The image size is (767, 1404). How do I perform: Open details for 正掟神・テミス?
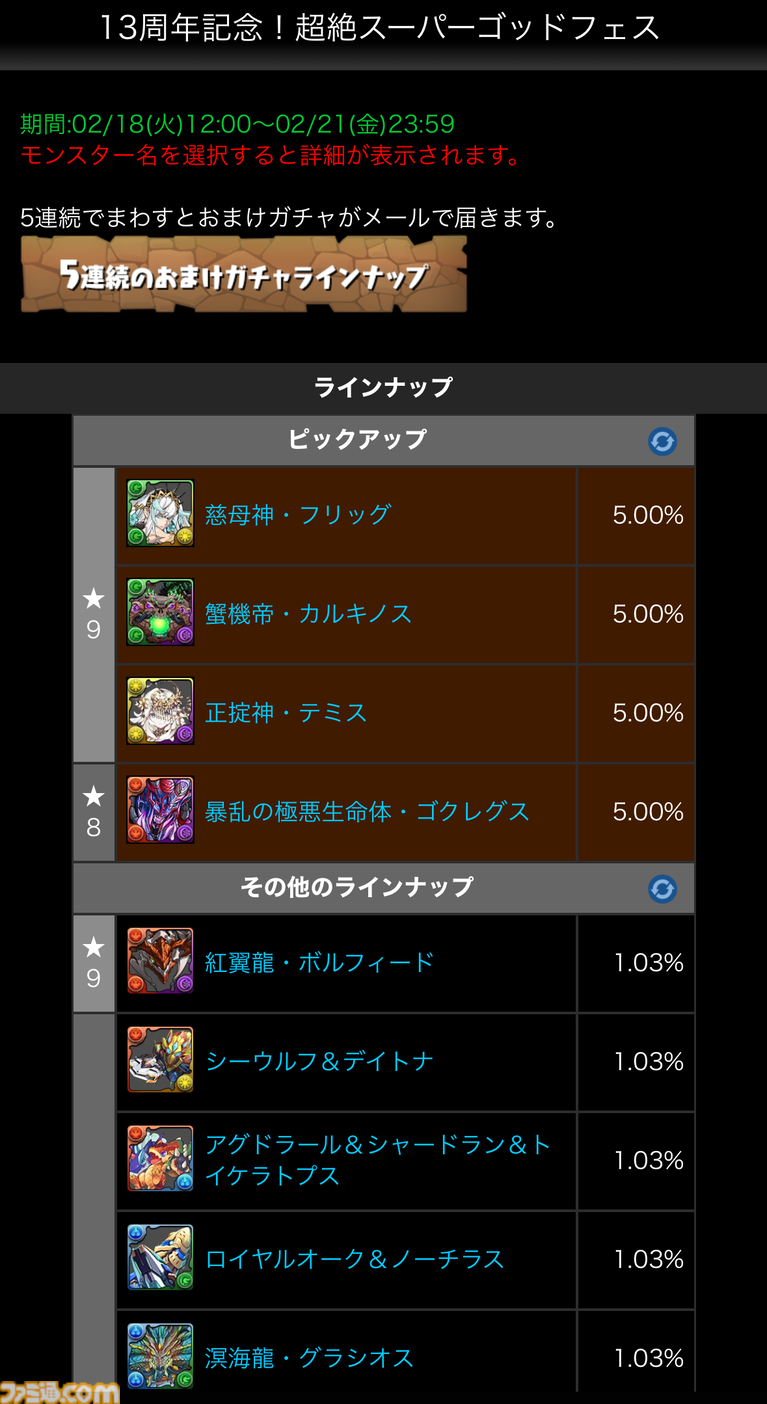click(x=286, y=713)
